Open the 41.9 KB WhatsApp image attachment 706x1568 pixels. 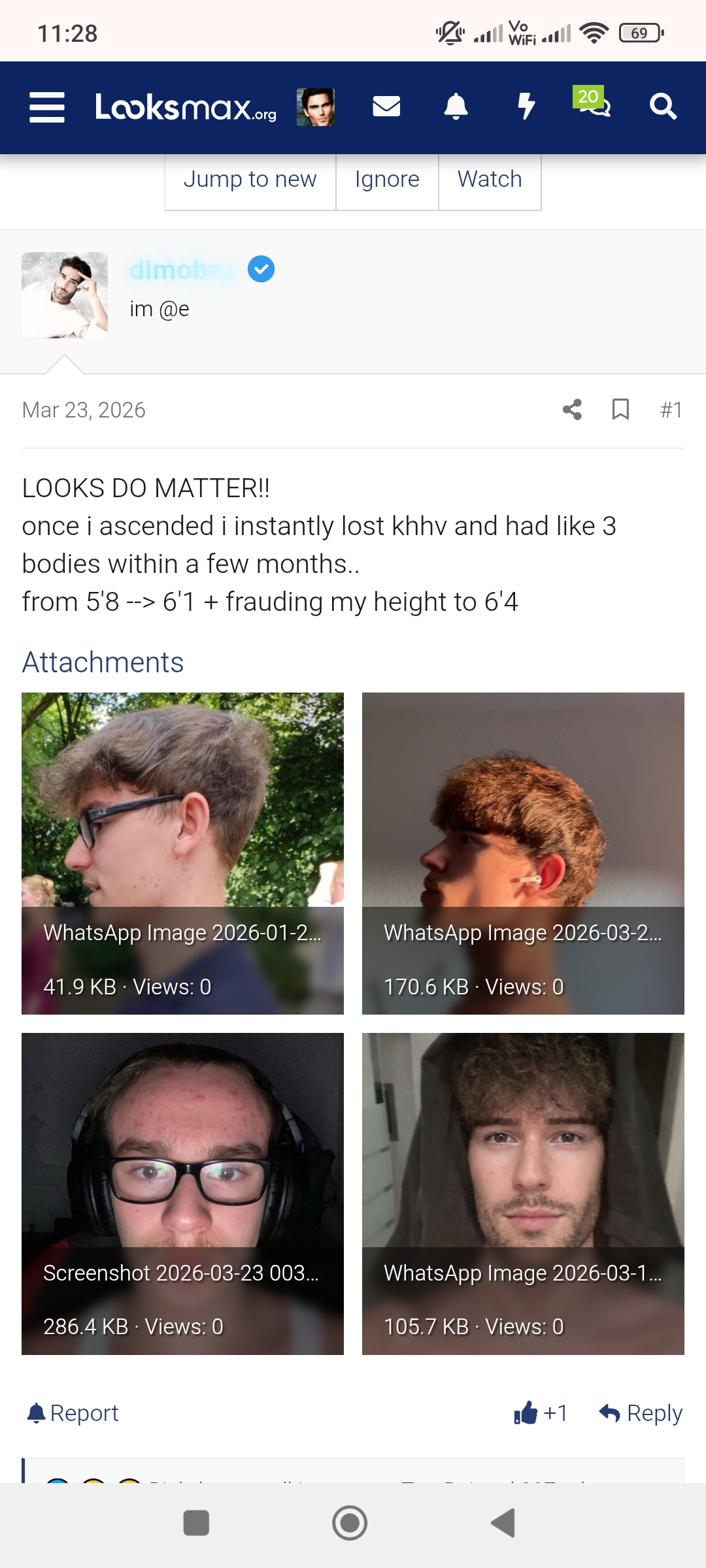pyautogui.click(x=182, y=853)
